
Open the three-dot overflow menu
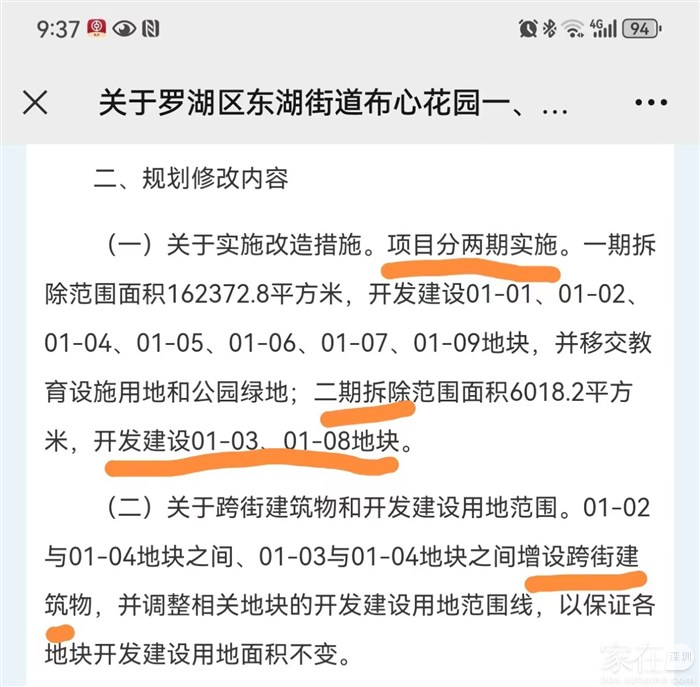click(651, 103)
